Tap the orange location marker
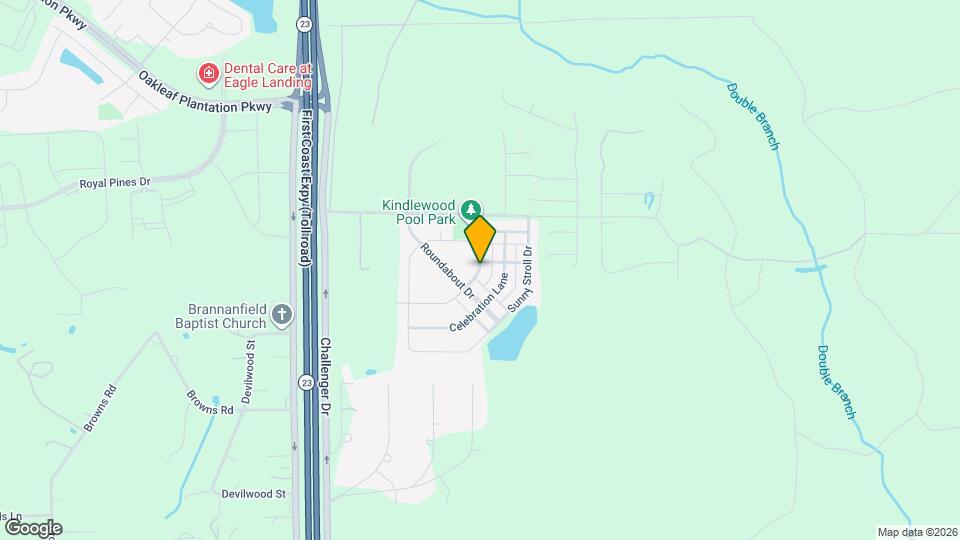The image size is (960, 540). [480, 239]
